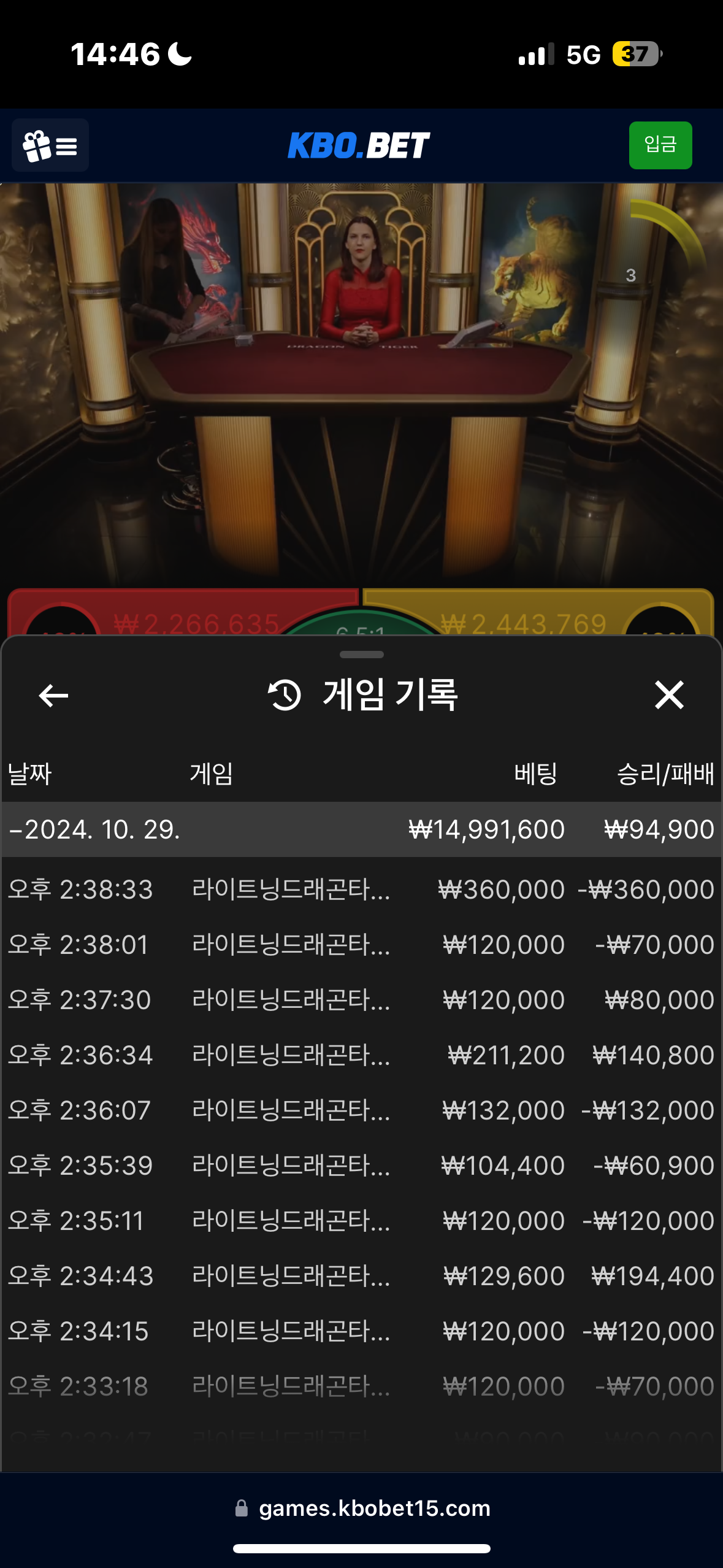The height and width of the screenshot is (1568, 723).
Task: Tap the green 입금 deposit button
Action: pos(660,145)
